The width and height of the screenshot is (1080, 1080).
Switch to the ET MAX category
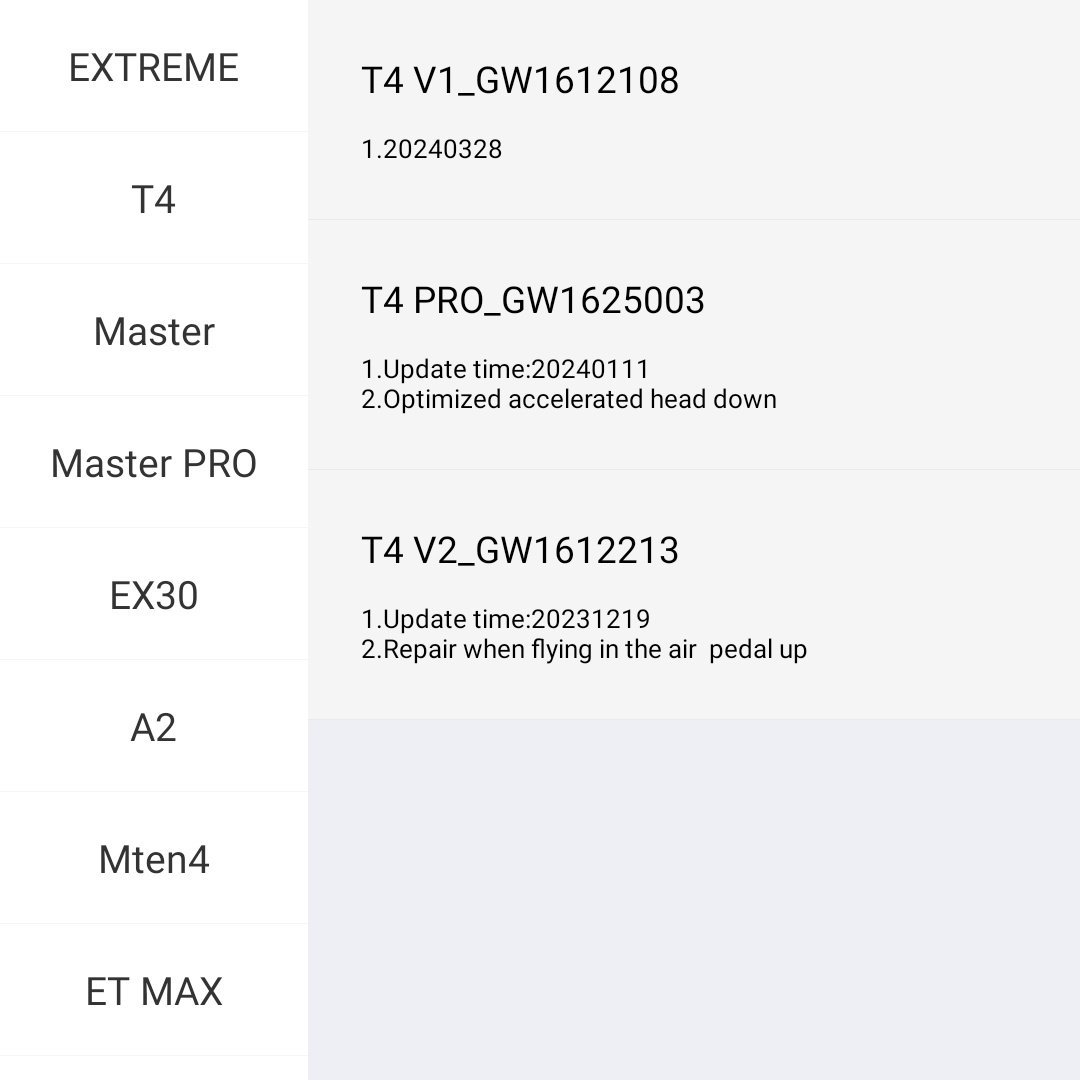153,991
